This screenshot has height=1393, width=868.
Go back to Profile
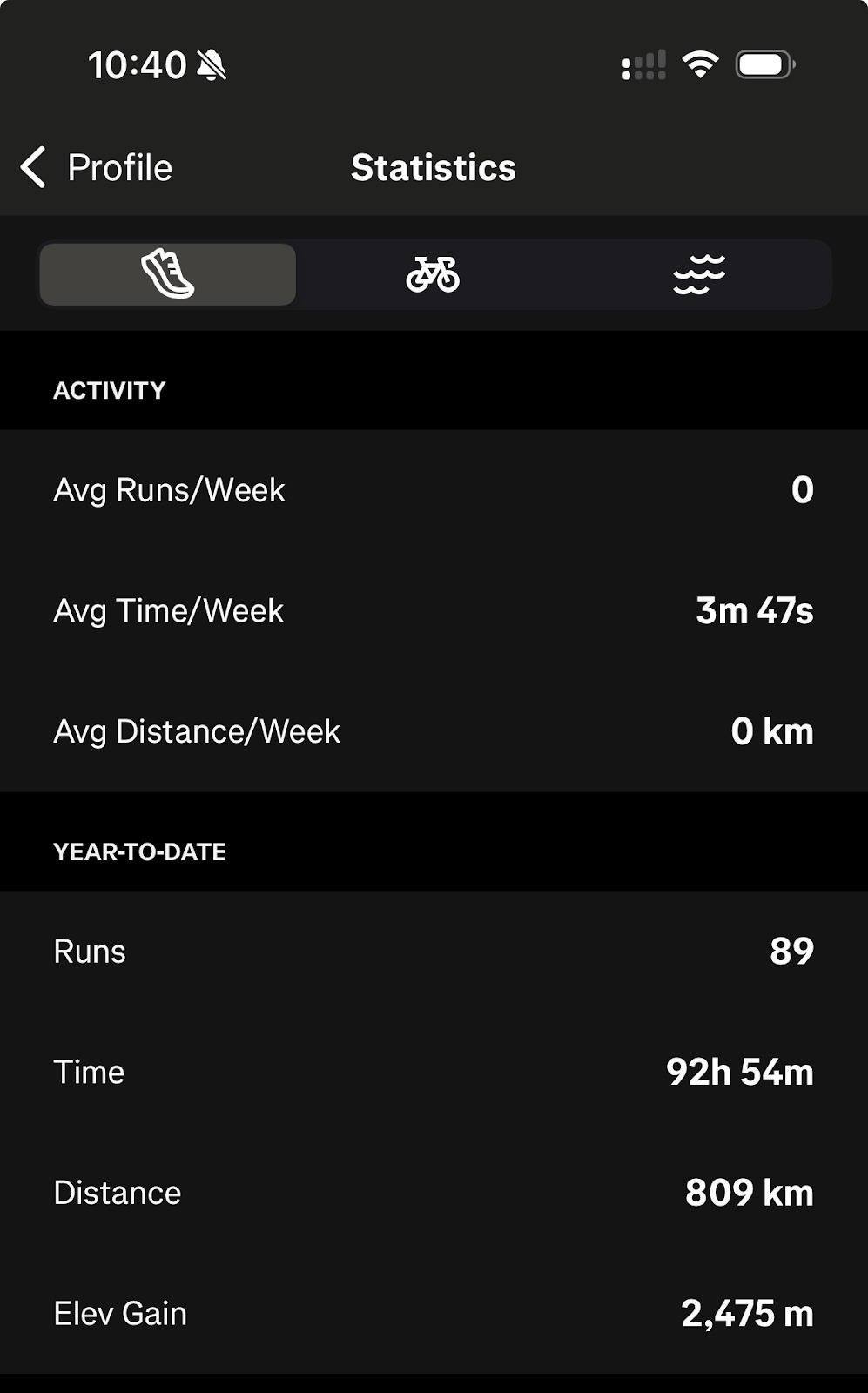point(96,167)
